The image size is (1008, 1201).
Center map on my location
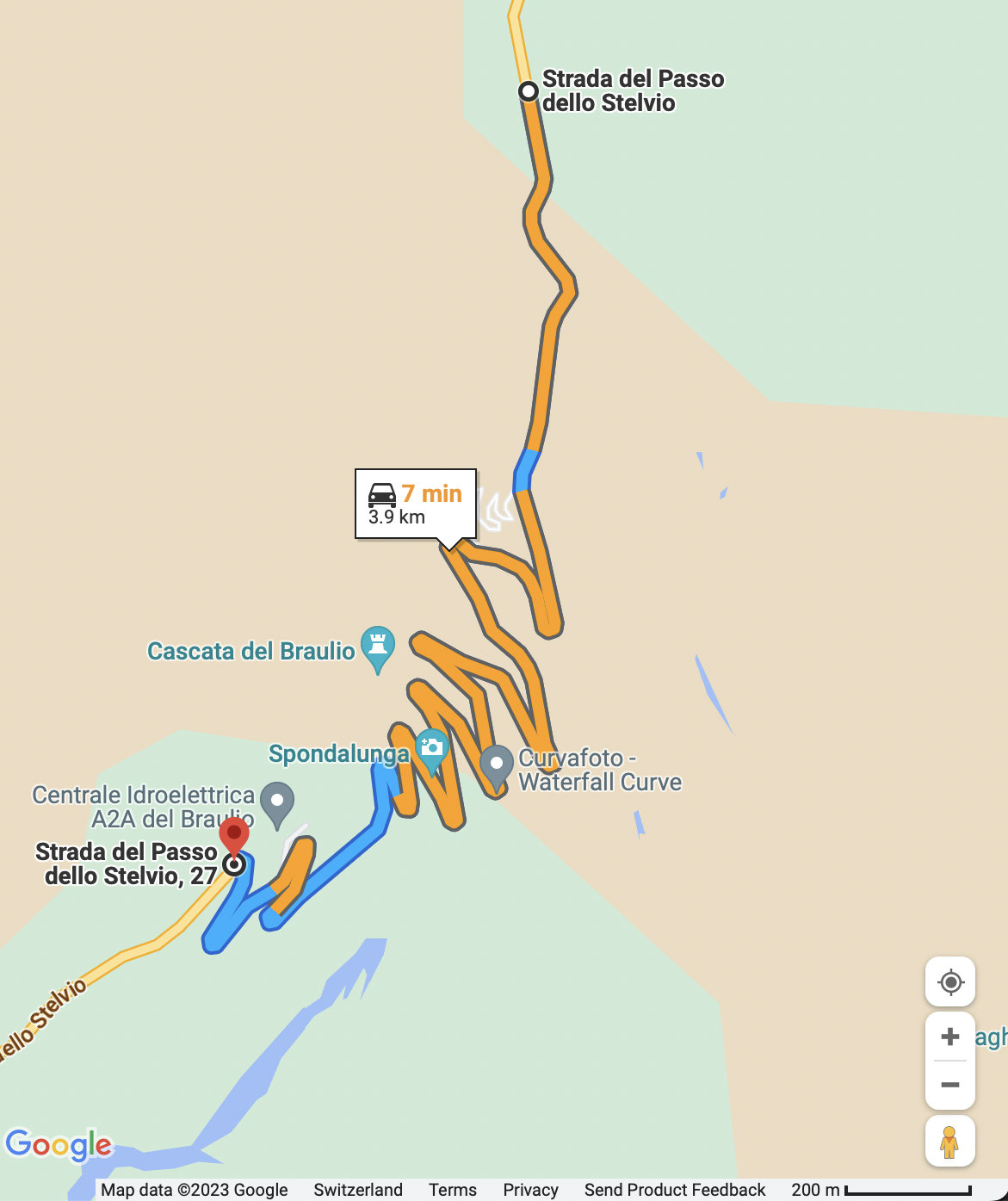950,981
